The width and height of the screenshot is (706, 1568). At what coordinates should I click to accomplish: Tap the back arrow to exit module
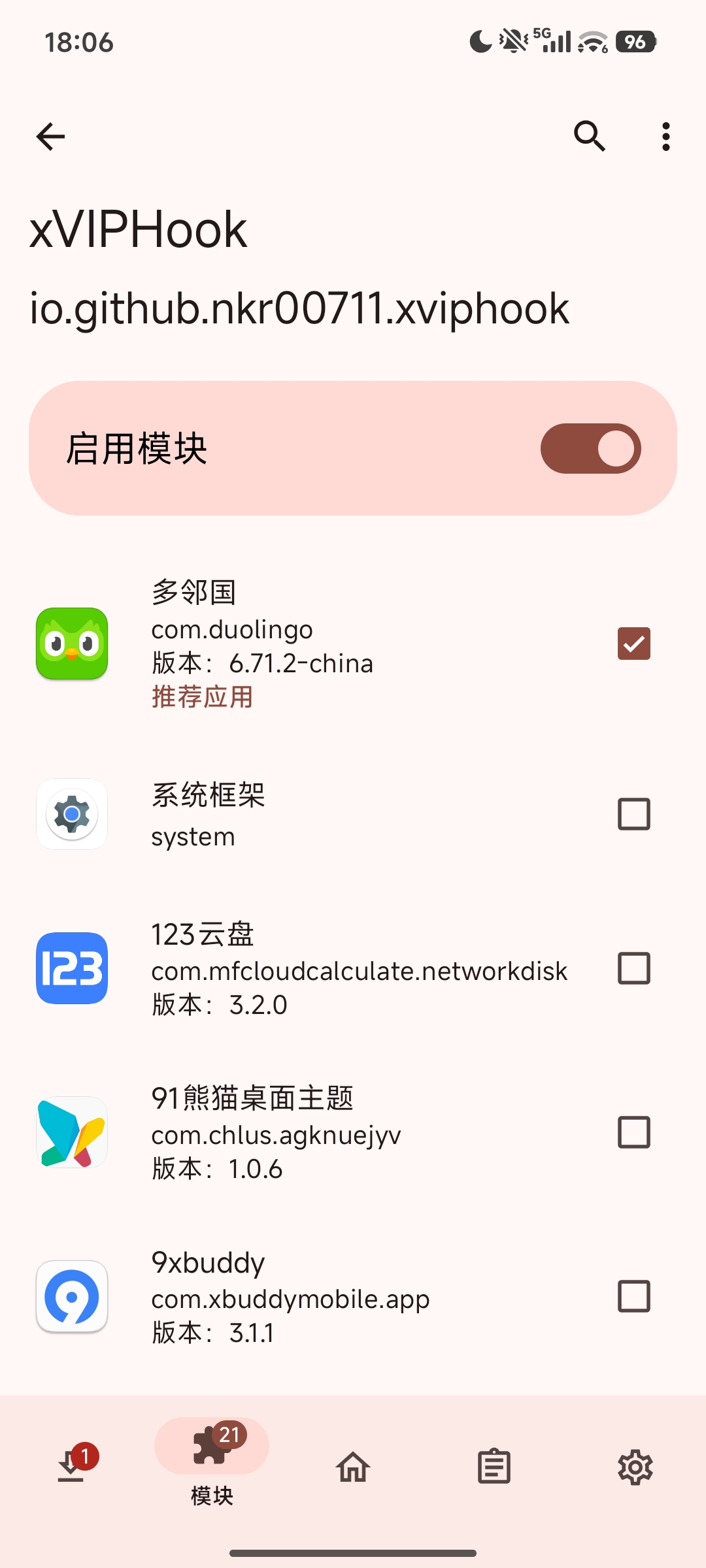click(50, 136)
